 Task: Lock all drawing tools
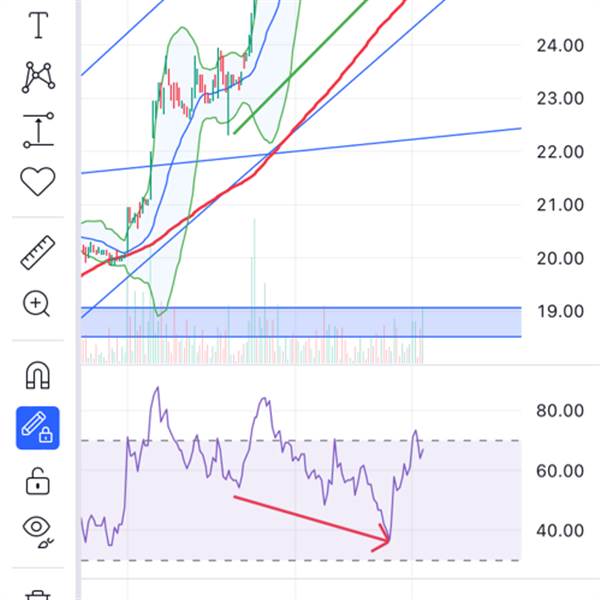click(x=38, y=480)
